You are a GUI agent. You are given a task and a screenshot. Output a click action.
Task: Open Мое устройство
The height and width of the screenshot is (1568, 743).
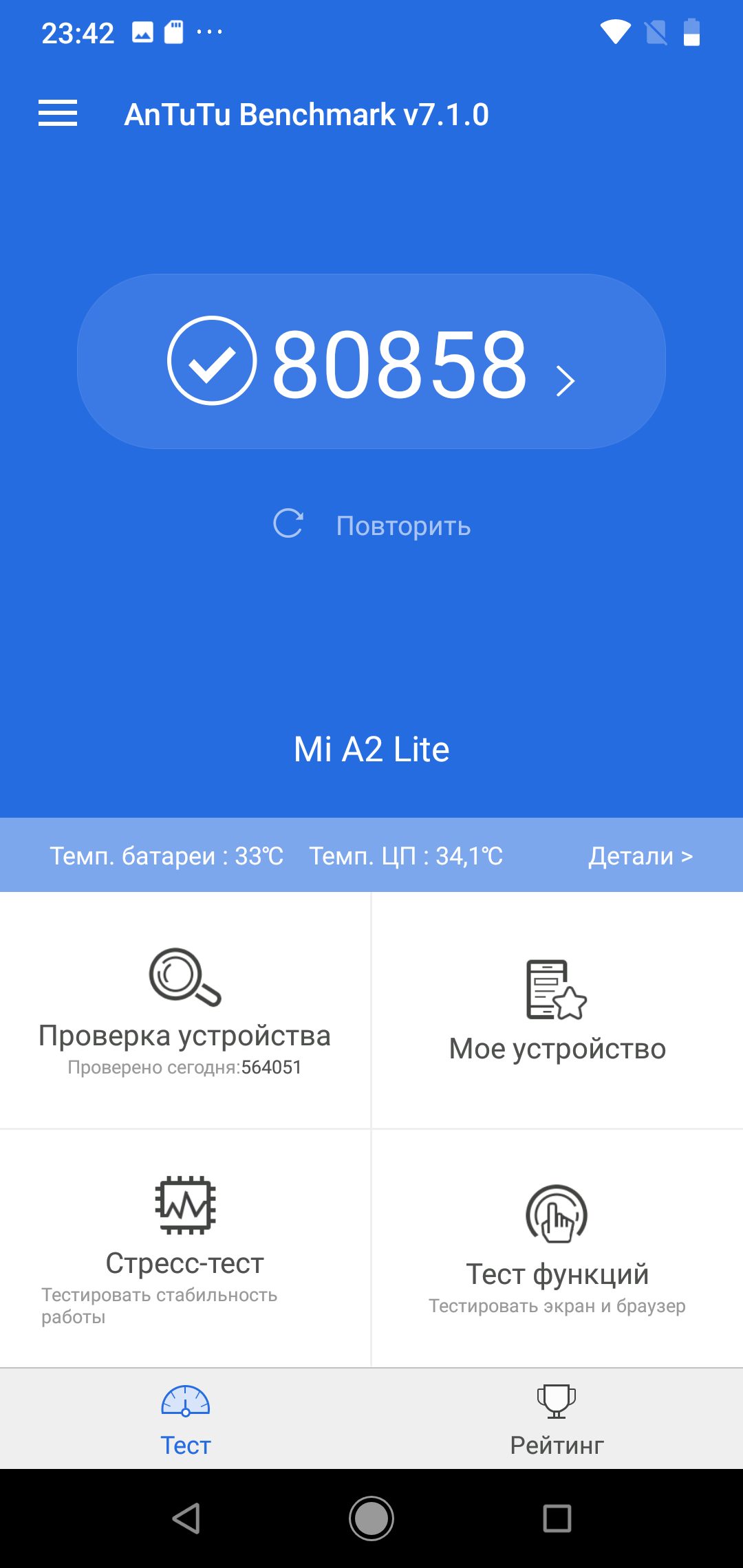pyautogui.click(x=557, y=1011)
